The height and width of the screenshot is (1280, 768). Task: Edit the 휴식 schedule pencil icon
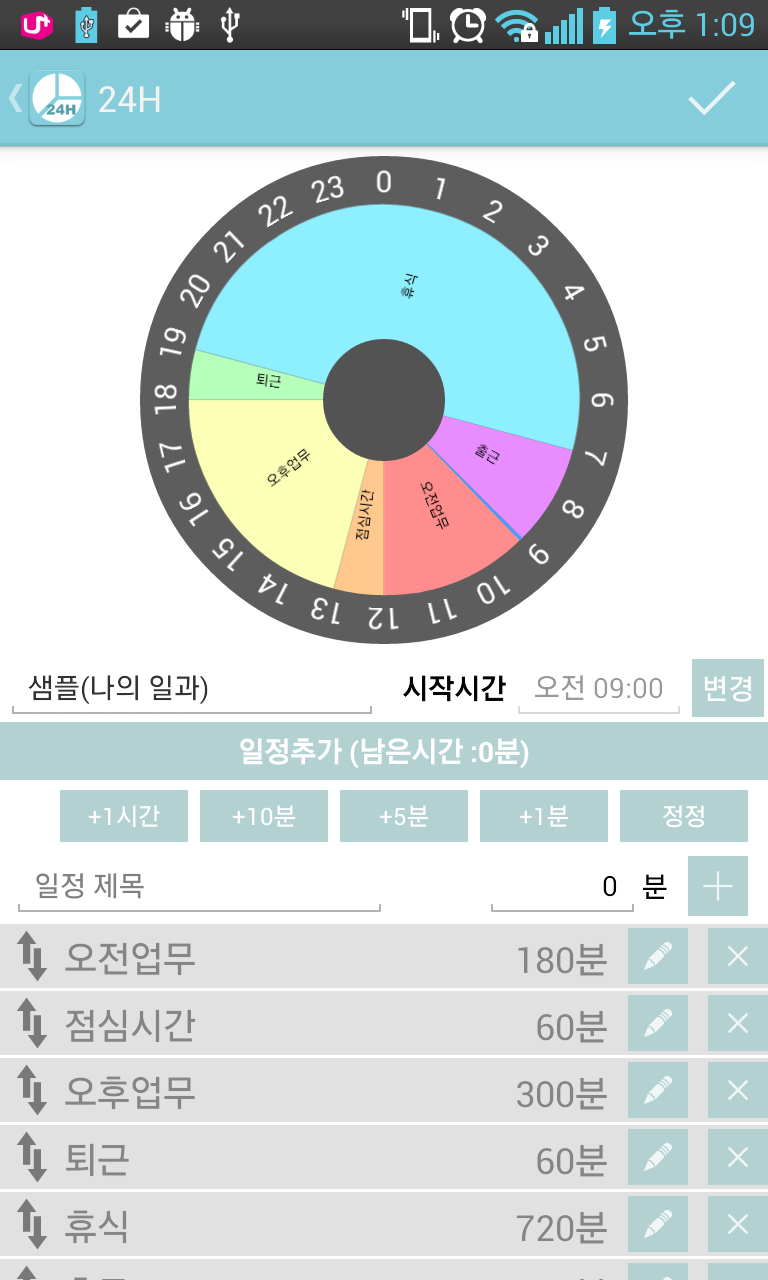pyautogui.click(x=657, y=1224)
